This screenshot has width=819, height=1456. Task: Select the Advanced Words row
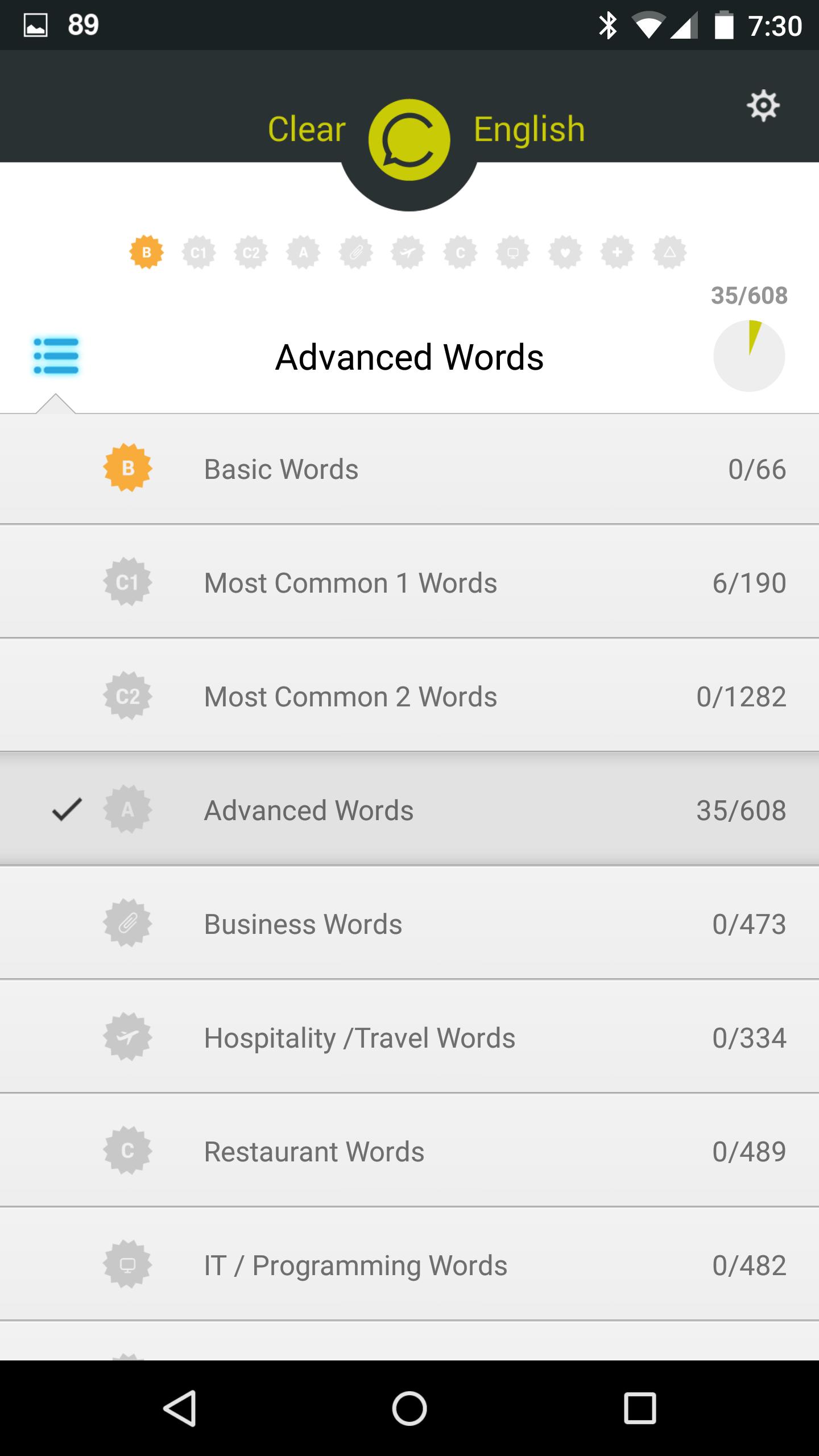(x=409, y=810)
